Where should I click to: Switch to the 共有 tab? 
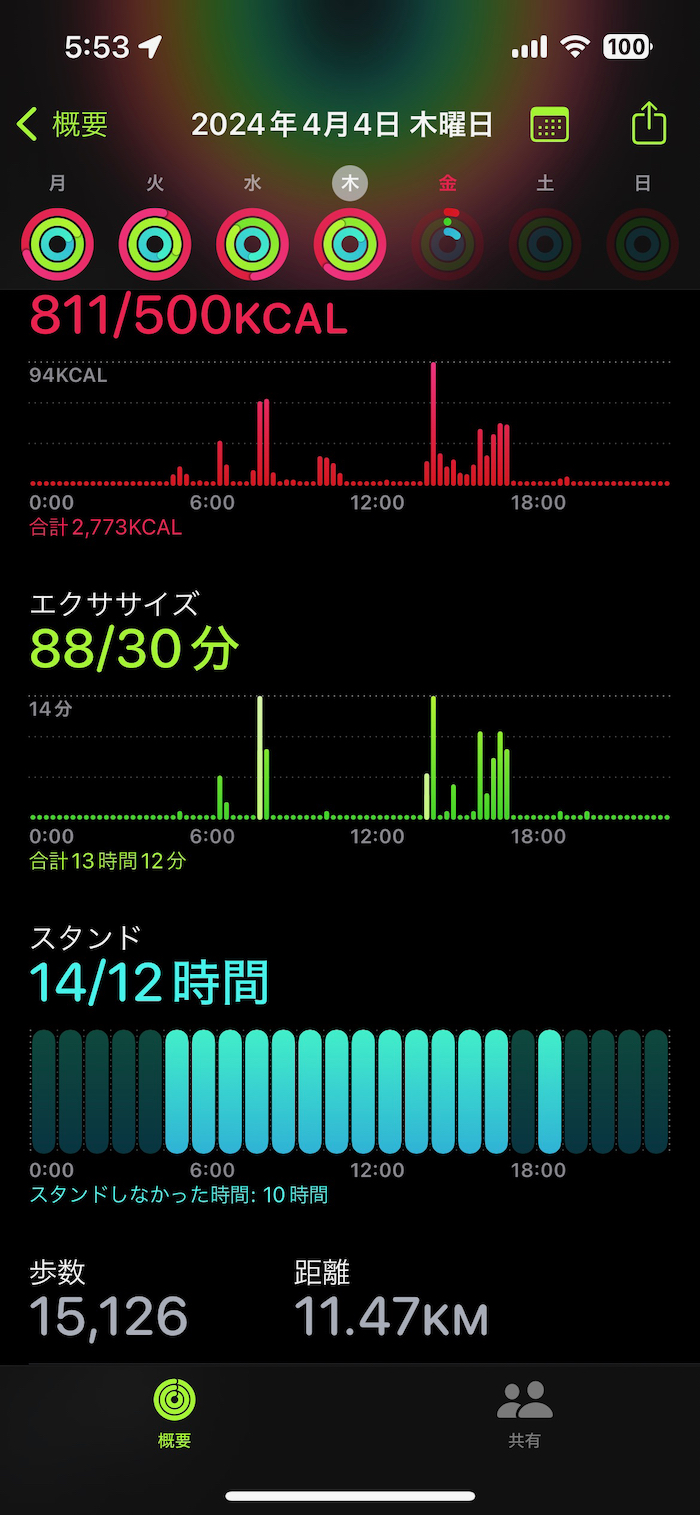click(x=525, y=1413)
